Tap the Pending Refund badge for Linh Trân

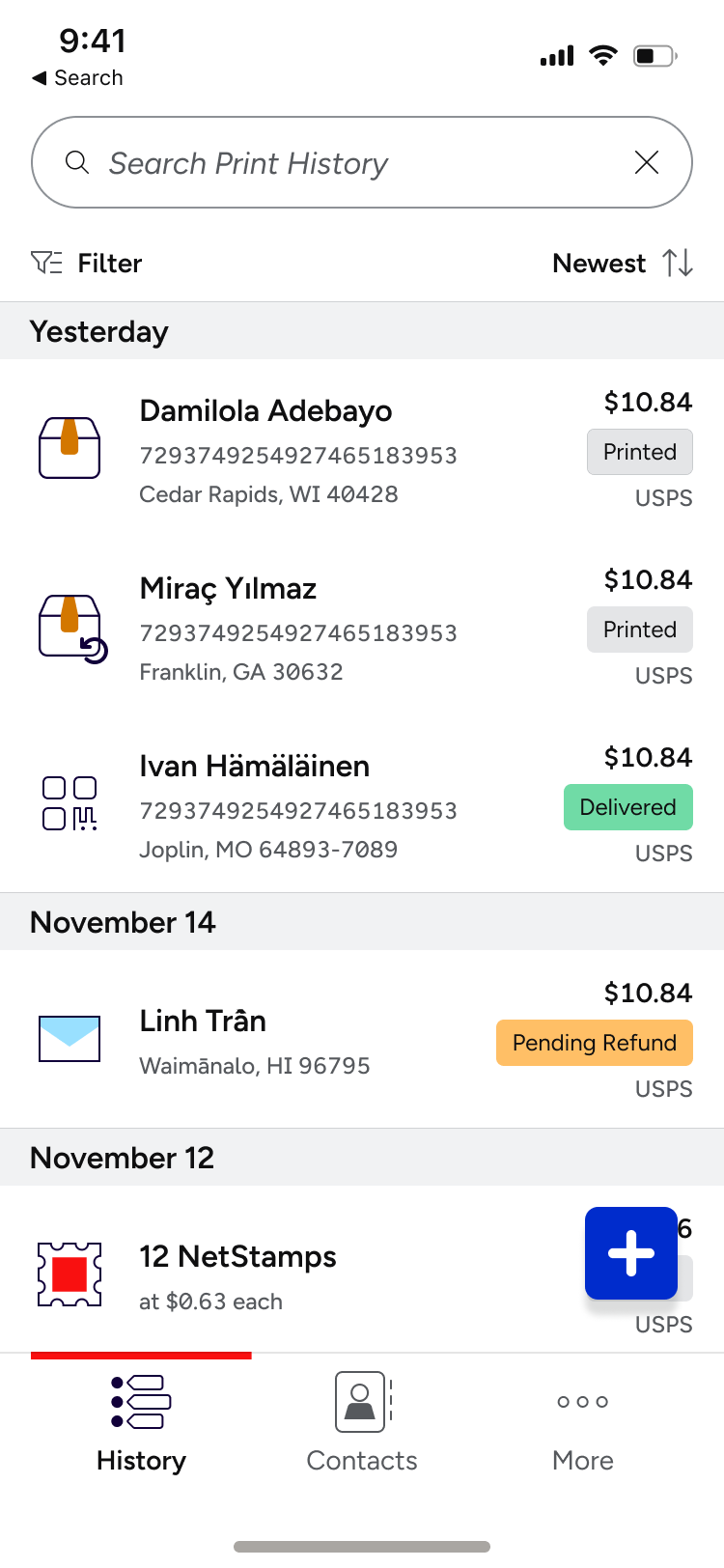(x=594, y=1043)
